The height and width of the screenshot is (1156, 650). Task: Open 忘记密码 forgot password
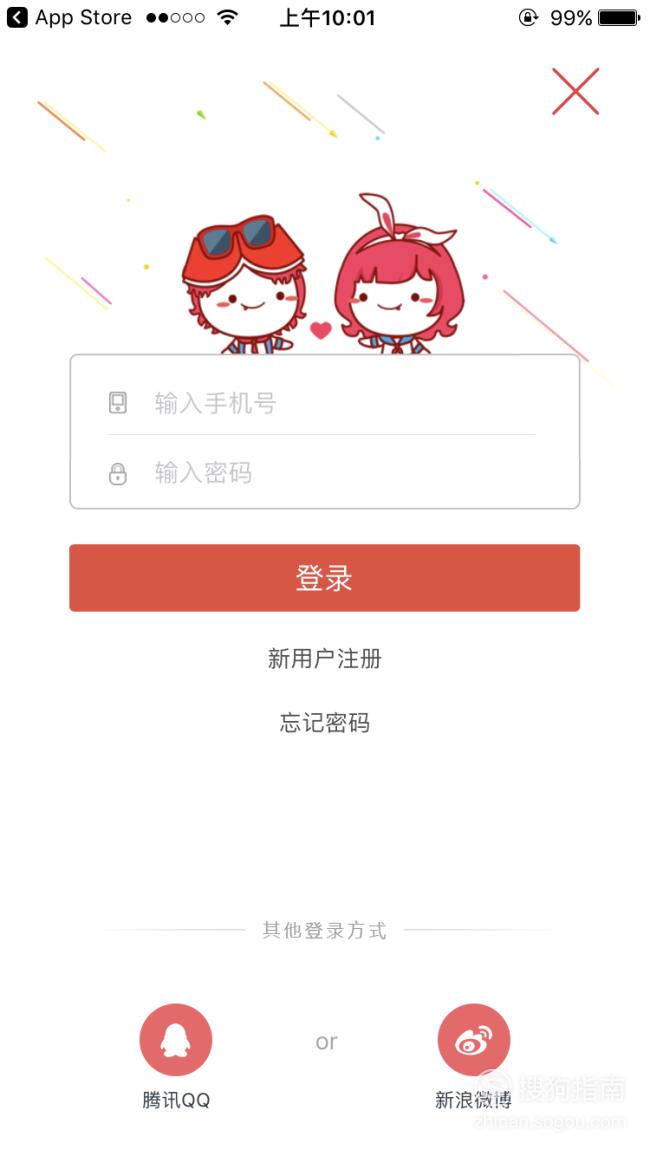(x=324, y=722)
